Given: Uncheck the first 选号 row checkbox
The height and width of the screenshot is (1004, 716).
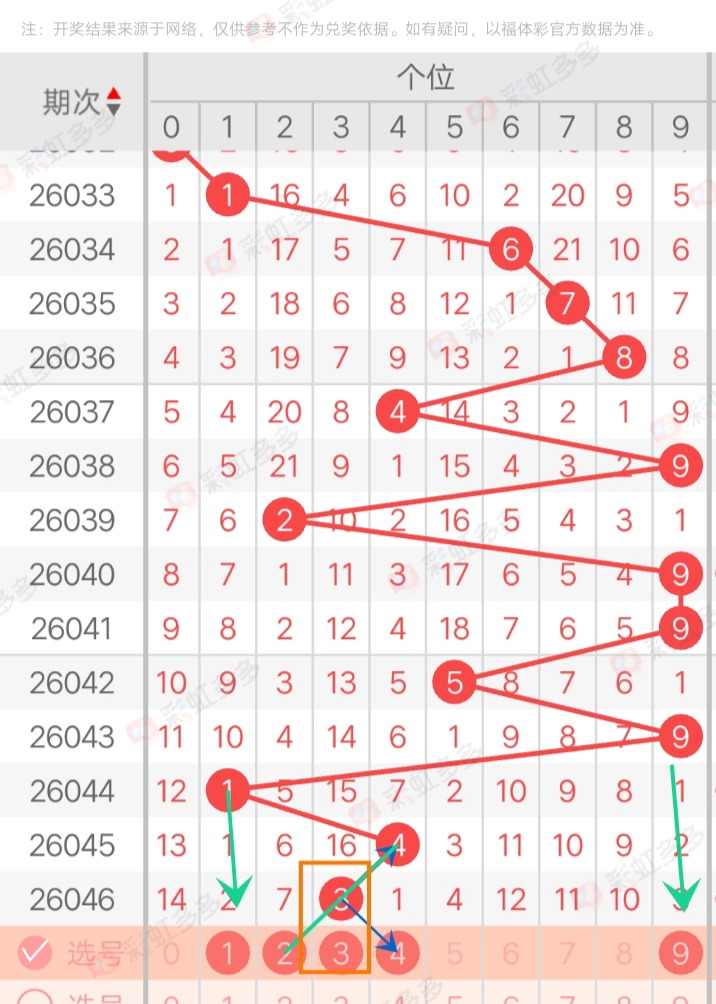Looking at the screenshot, I should [34, 953].
